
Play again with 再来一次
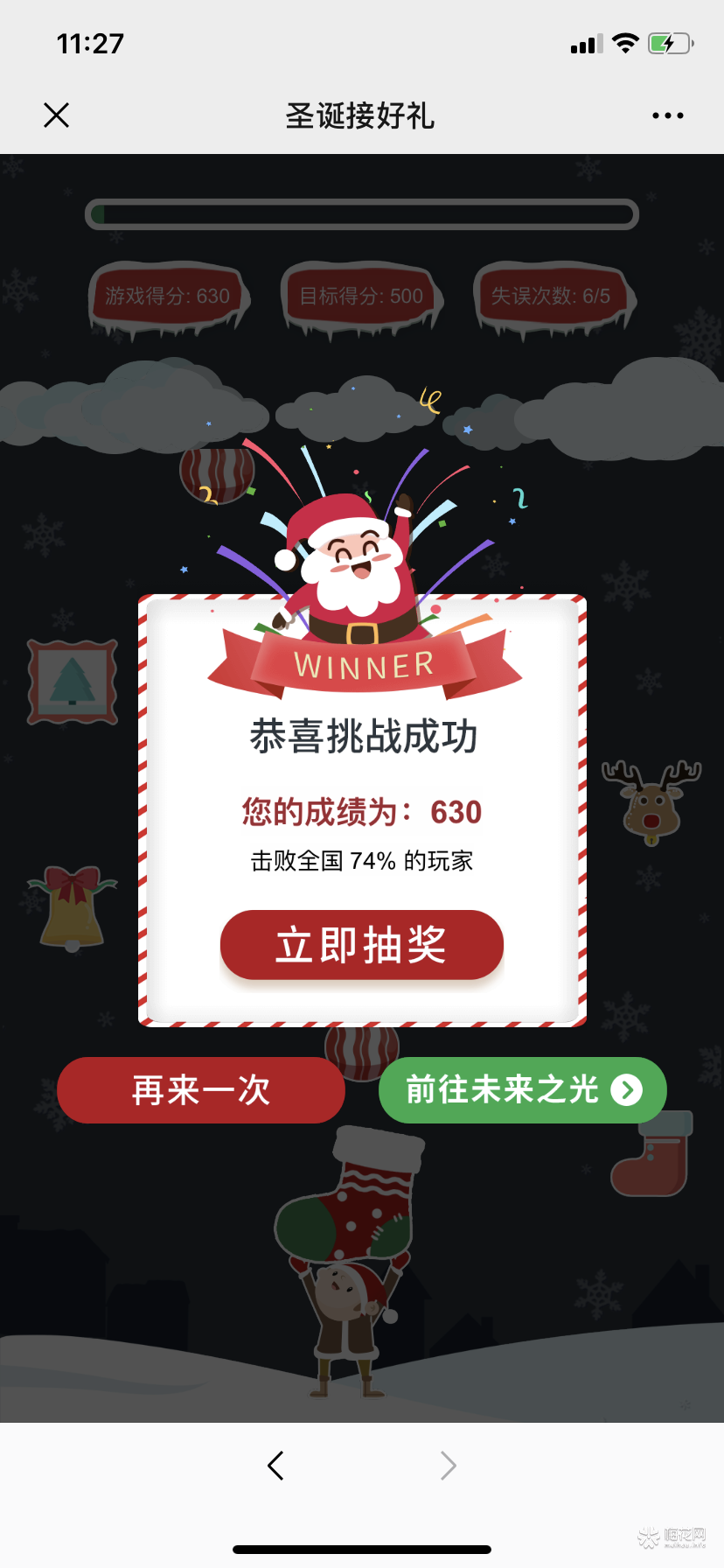201,1090
